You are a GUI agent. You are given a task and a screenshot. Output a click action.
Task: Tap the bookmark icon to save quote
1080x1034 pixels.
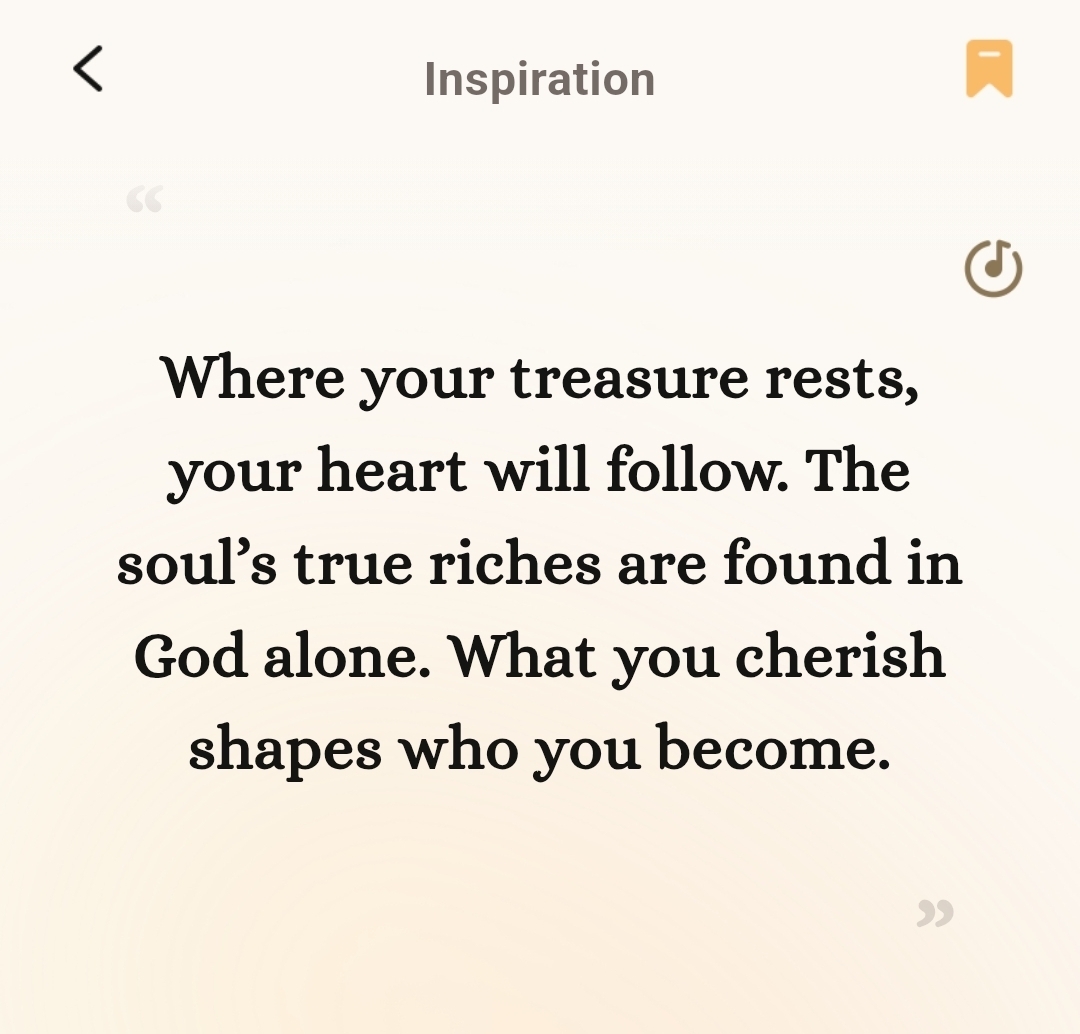988,69
